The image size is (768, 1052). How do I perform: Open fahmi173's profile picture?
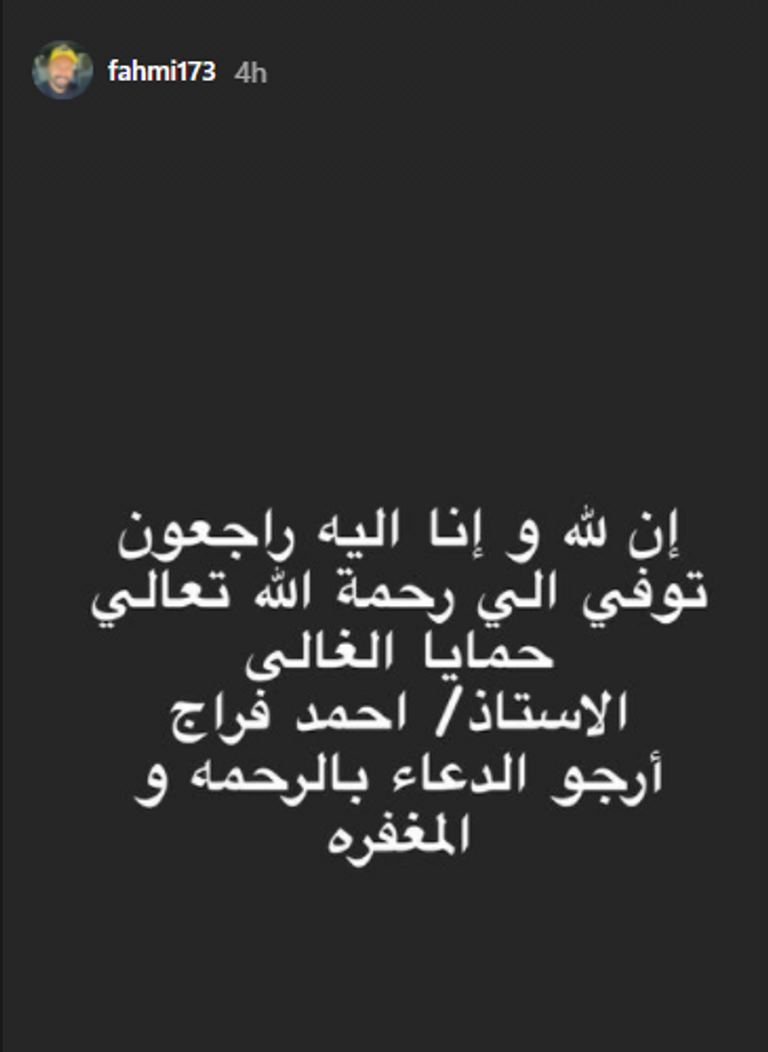[62, 71]
